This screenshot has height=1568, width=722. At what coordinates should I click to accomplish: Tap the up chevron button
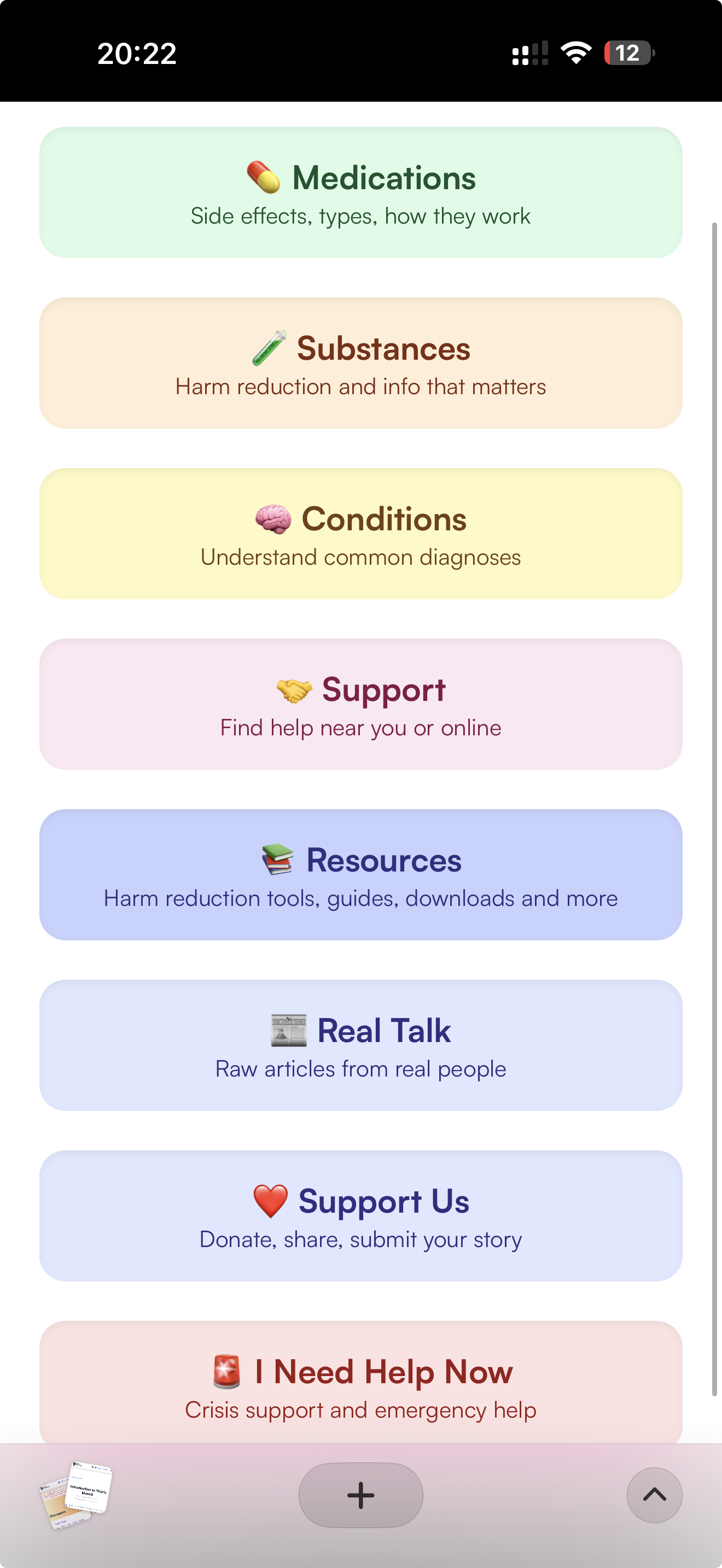(x=654, y=1495)
